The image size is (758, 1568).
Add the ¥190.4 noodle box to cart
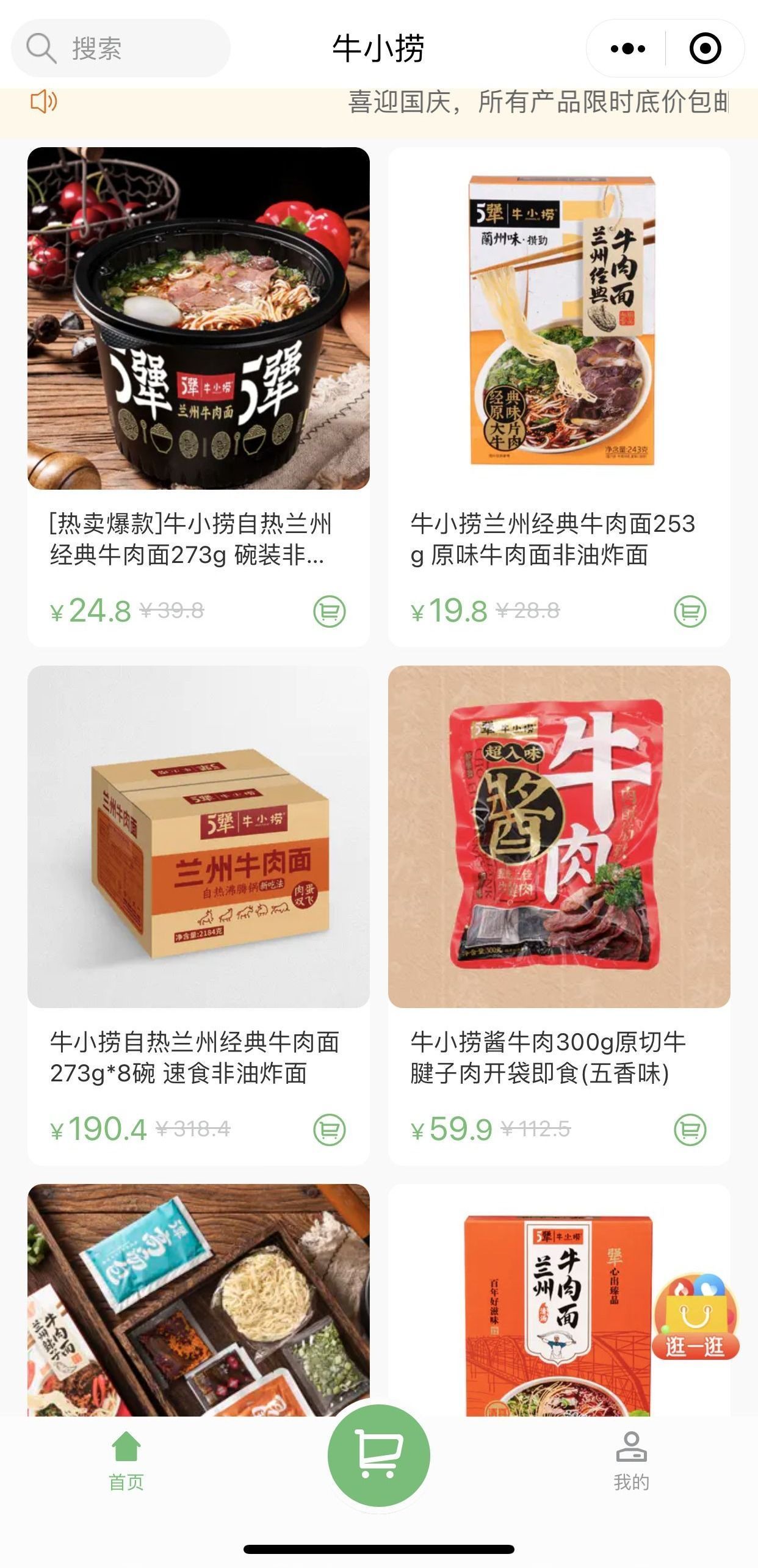click(x=330, y=1130)
